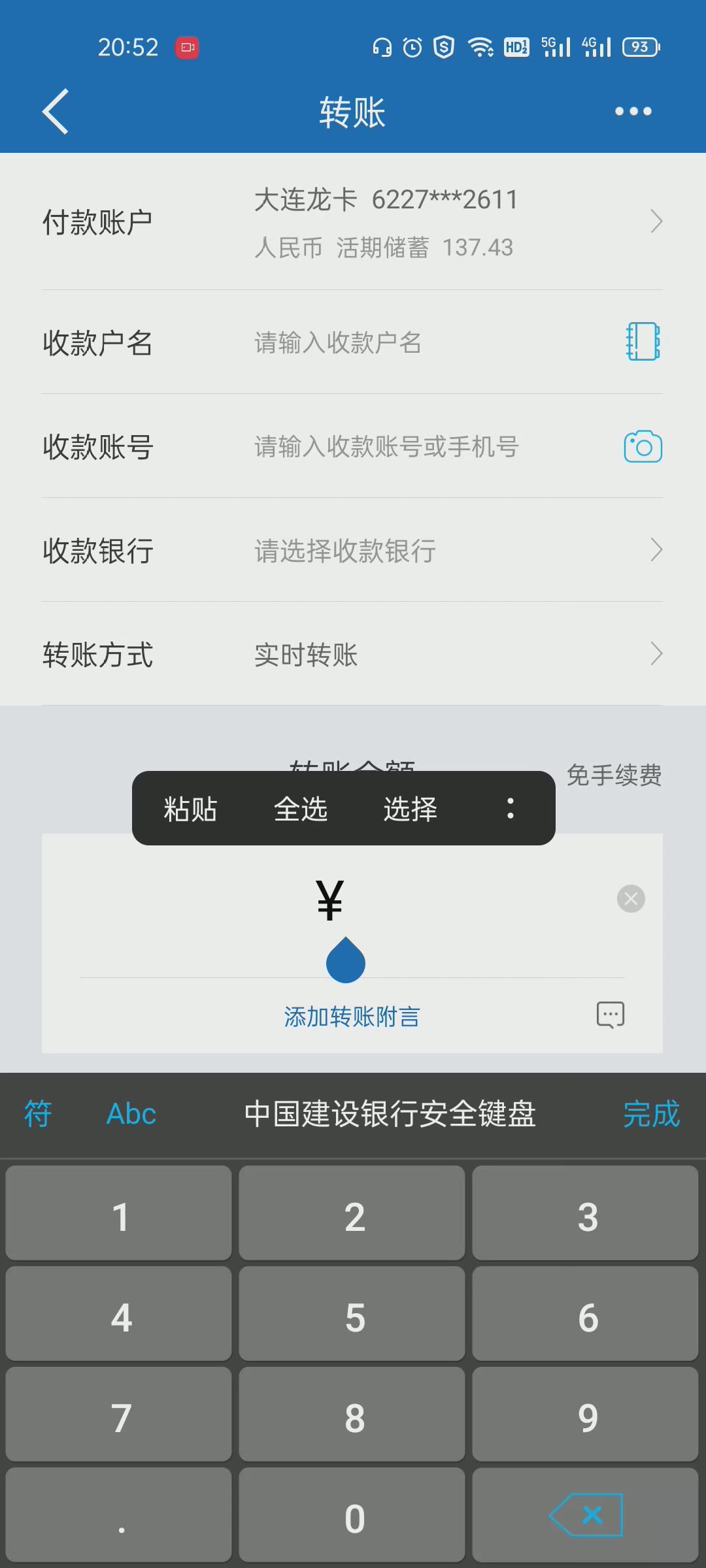This screenshot has width=706, height=1568.
Task: Tap 完成 to close the keyboard
Action: 651,1114
